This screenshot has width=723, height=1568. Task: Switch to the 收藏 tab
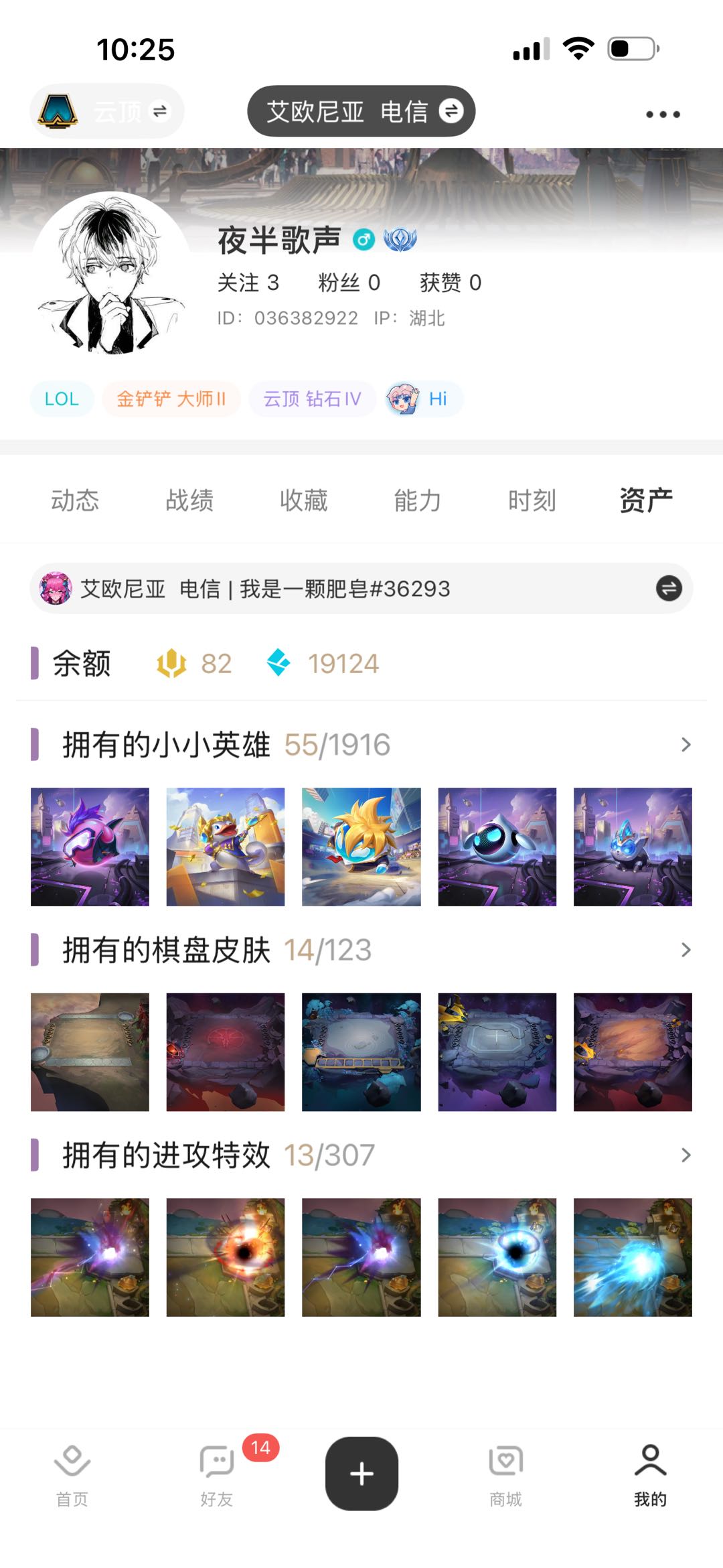303,500
